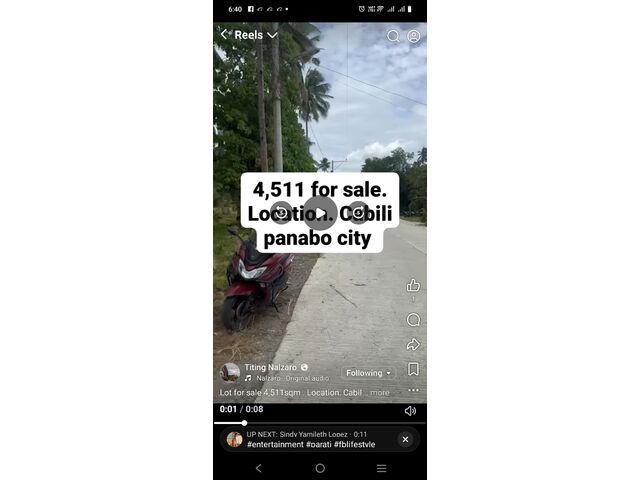Open the profile icon in the top bar
The image size is (640, 480).
click(x=414, y=36)
